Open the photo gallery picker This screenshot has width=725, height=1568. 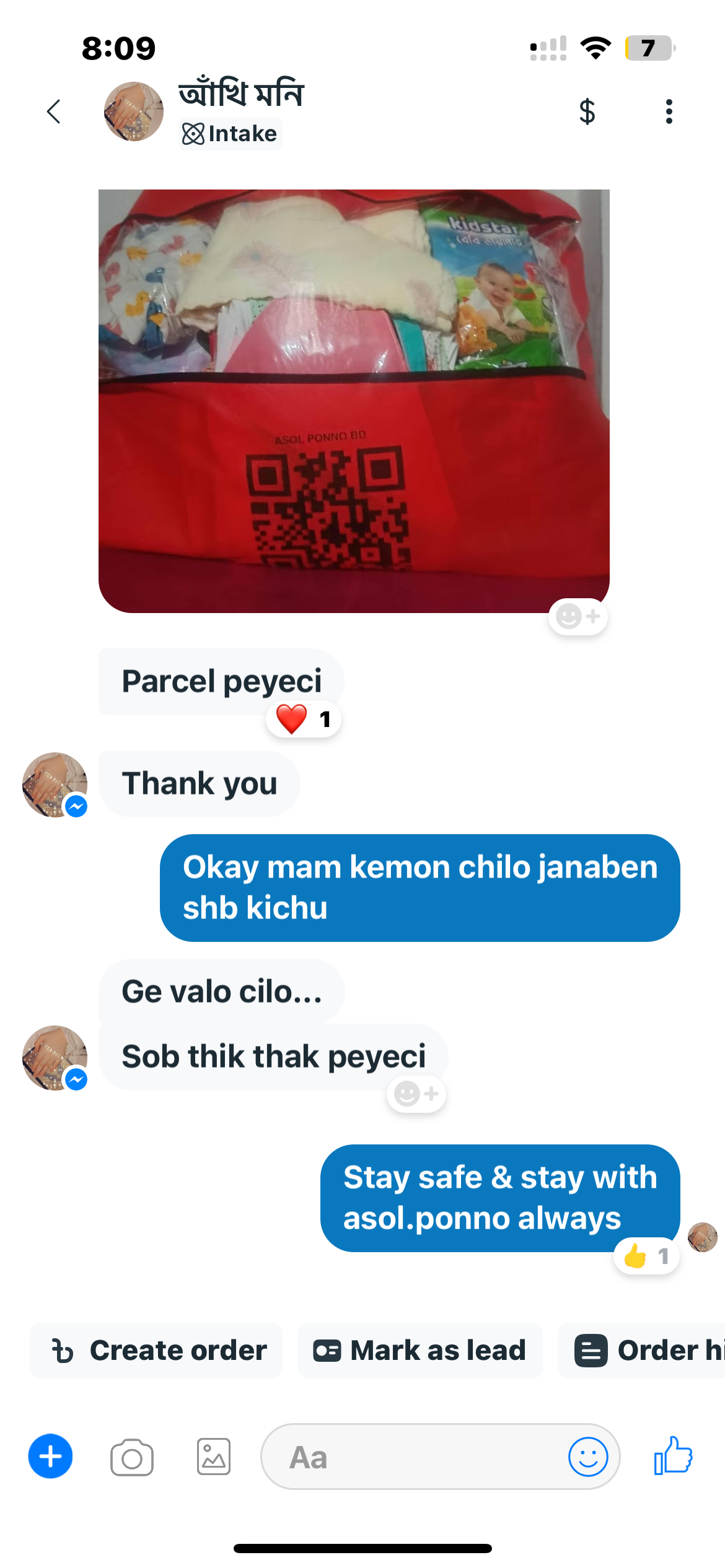pyautogui.click(x=214, y=1457)
